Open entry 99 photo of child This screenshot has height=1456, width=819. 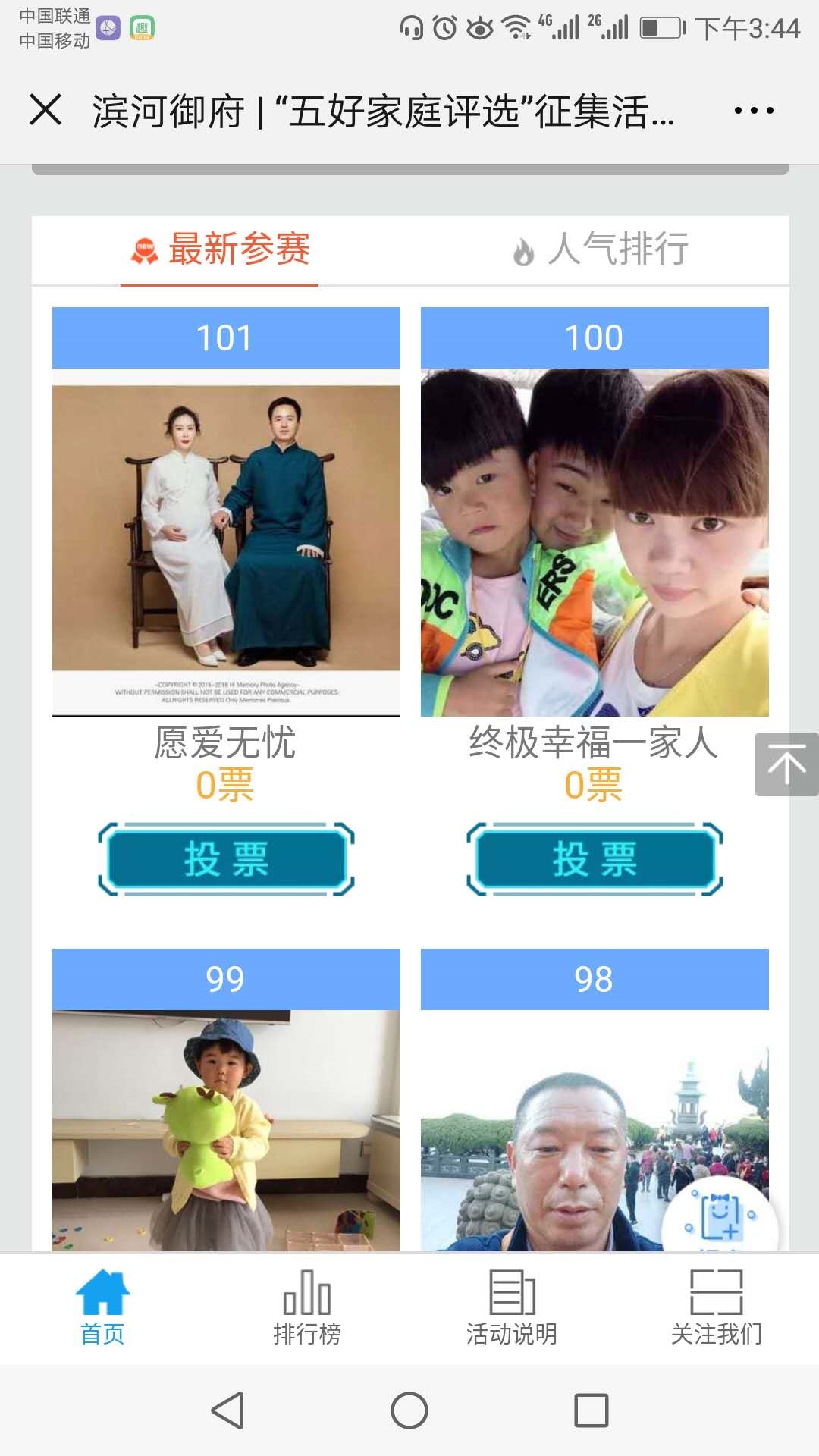226,1130
